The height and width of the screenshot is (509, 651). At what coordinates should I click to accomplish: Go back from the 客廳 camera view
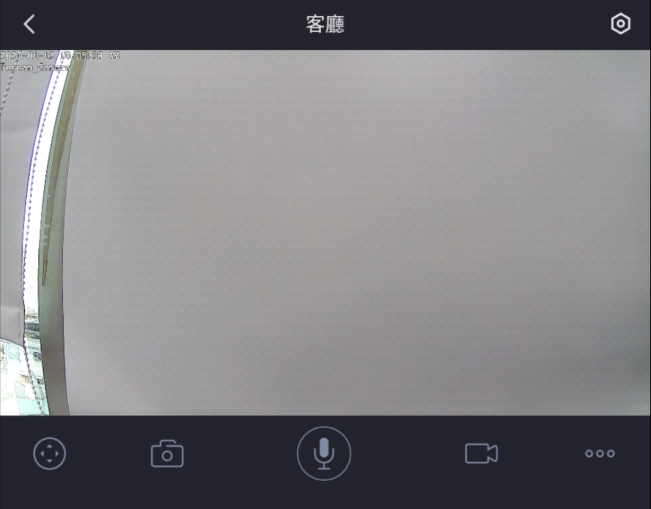pyautogui.click(x=30, y=24)
